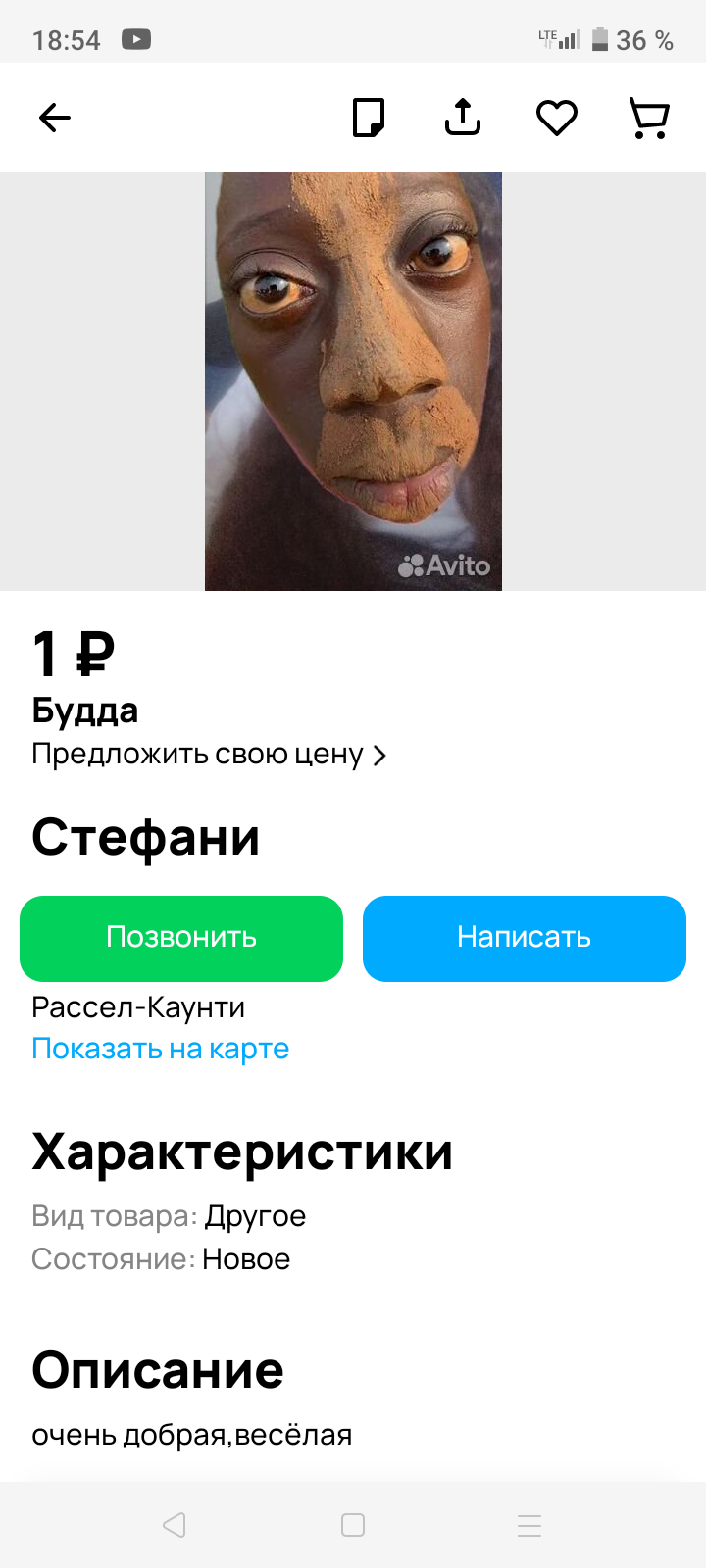Share this Avito listing
The image size is (706, 1568).
pyautogui.click(x=463, y=118)
